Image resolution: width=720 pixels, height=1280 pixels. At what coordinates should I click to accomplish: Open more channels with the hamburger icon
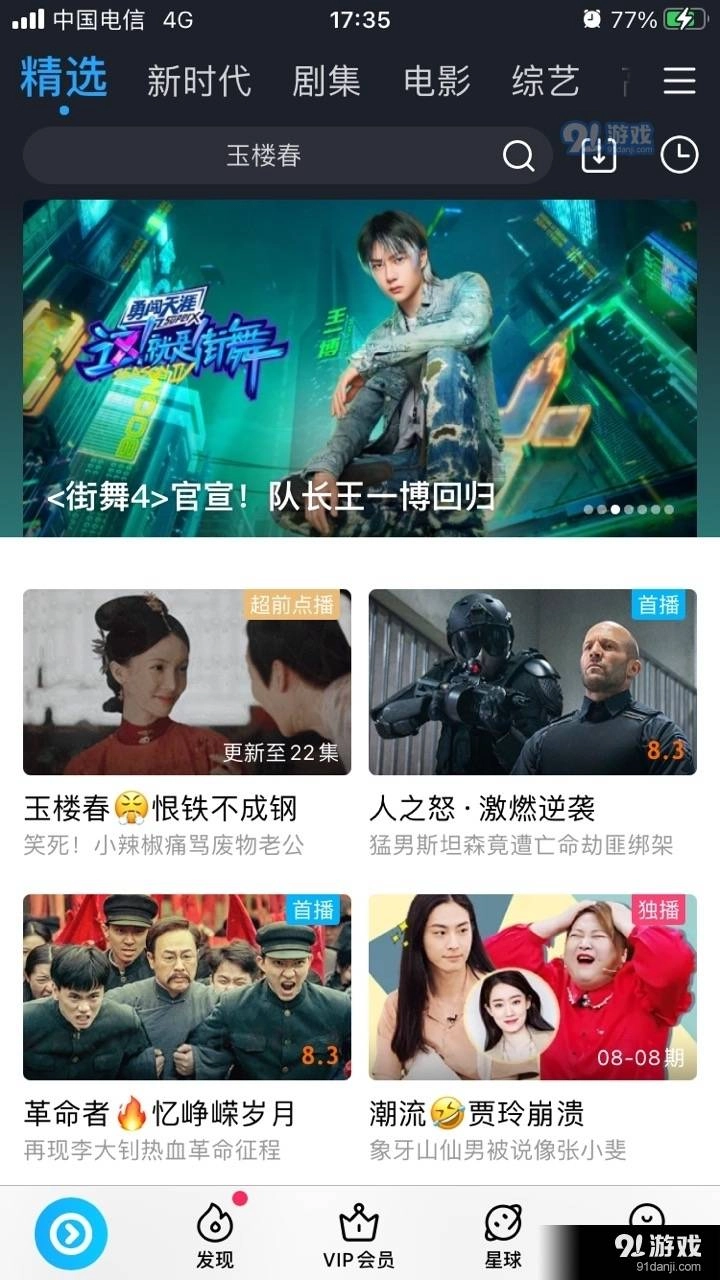point(676,81)
